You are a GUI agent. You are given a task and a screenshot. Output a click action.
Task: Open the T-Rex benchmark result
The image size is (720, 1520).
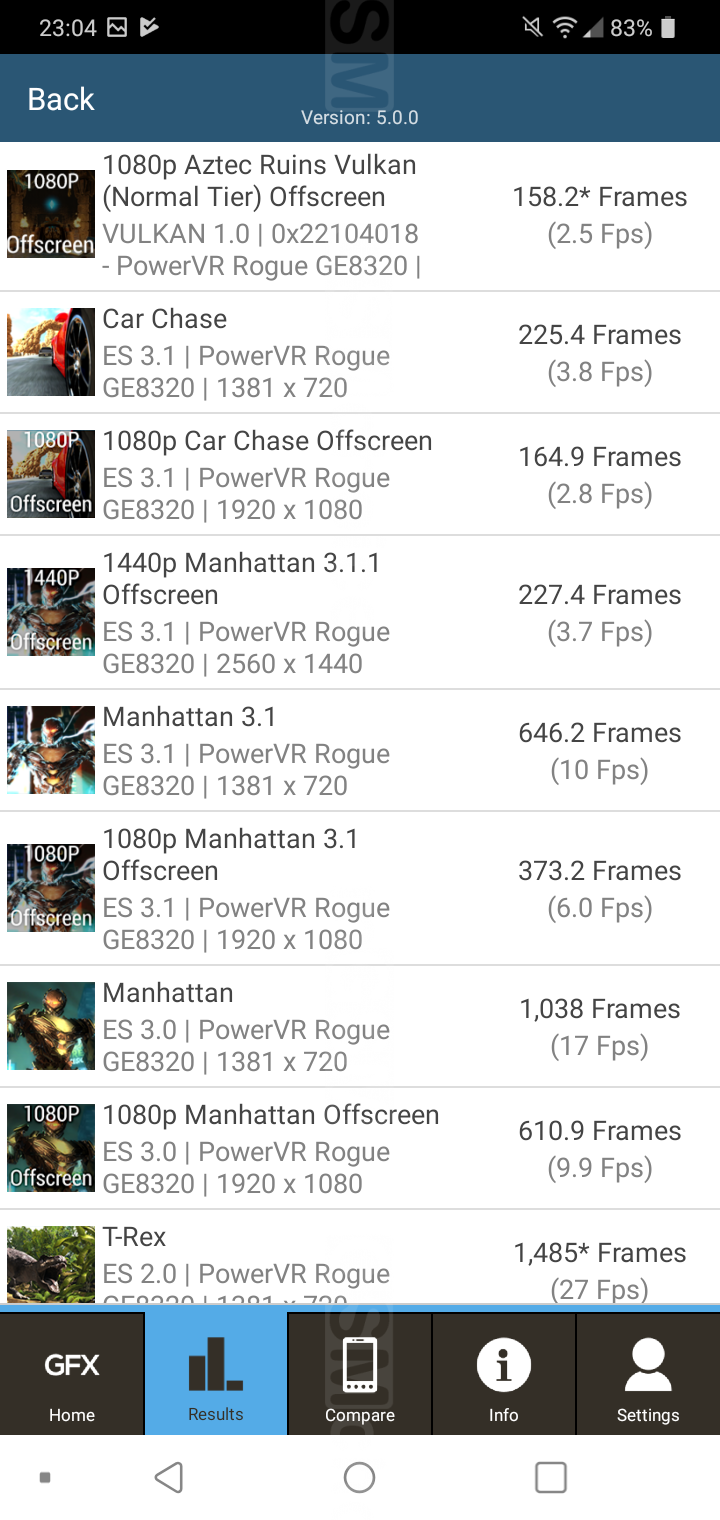click(360, 1258)
